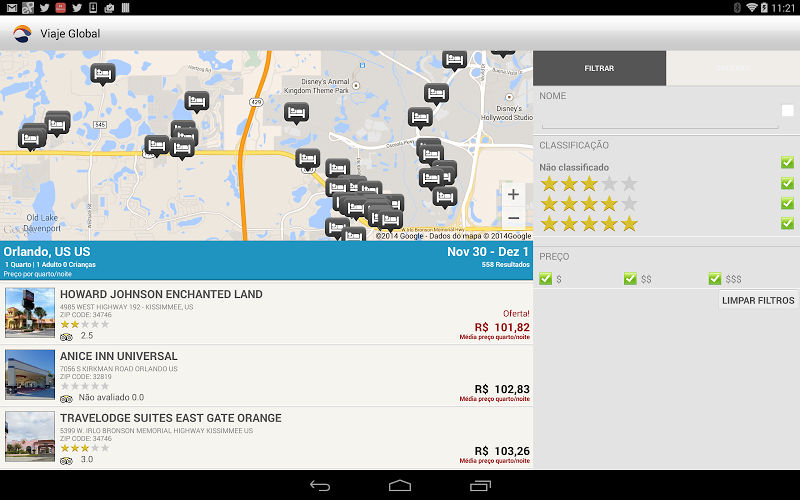The image size is (800, 500).
Task: Zoom in on the map
Action: tap(513, 194)
